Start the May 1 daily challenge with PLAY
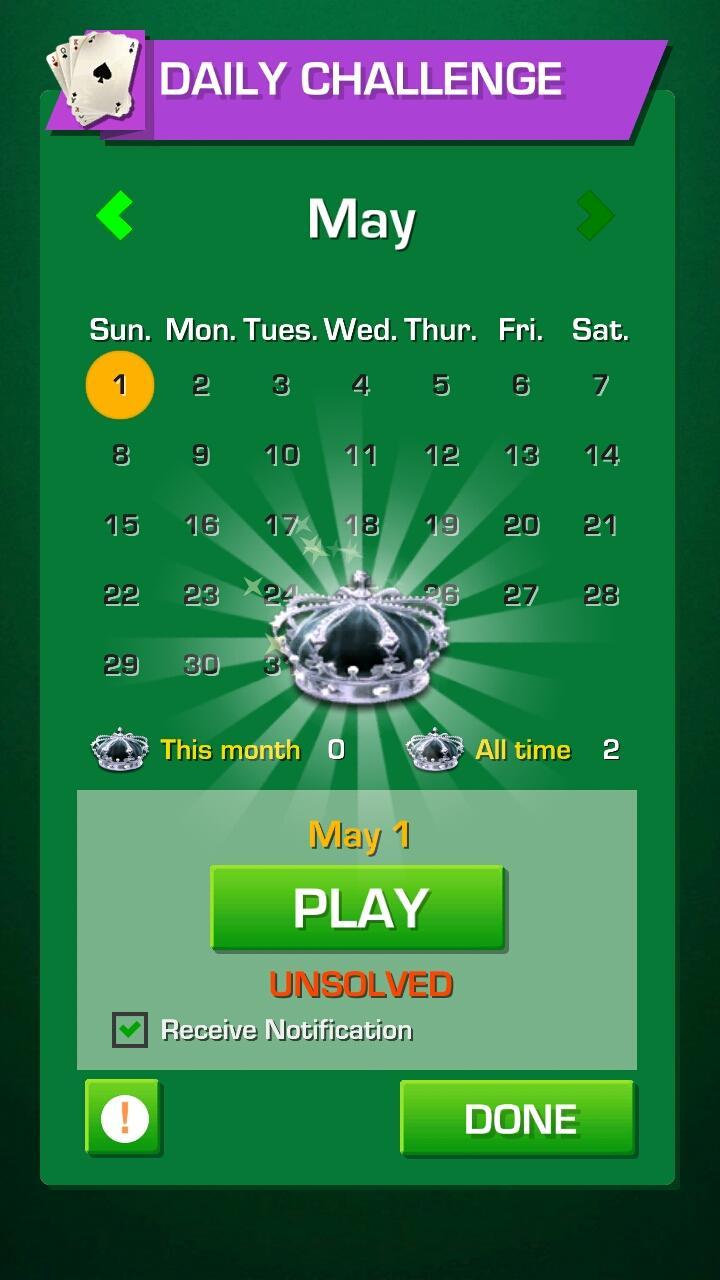Screen dimensions: 720x1280 (357, 908)
